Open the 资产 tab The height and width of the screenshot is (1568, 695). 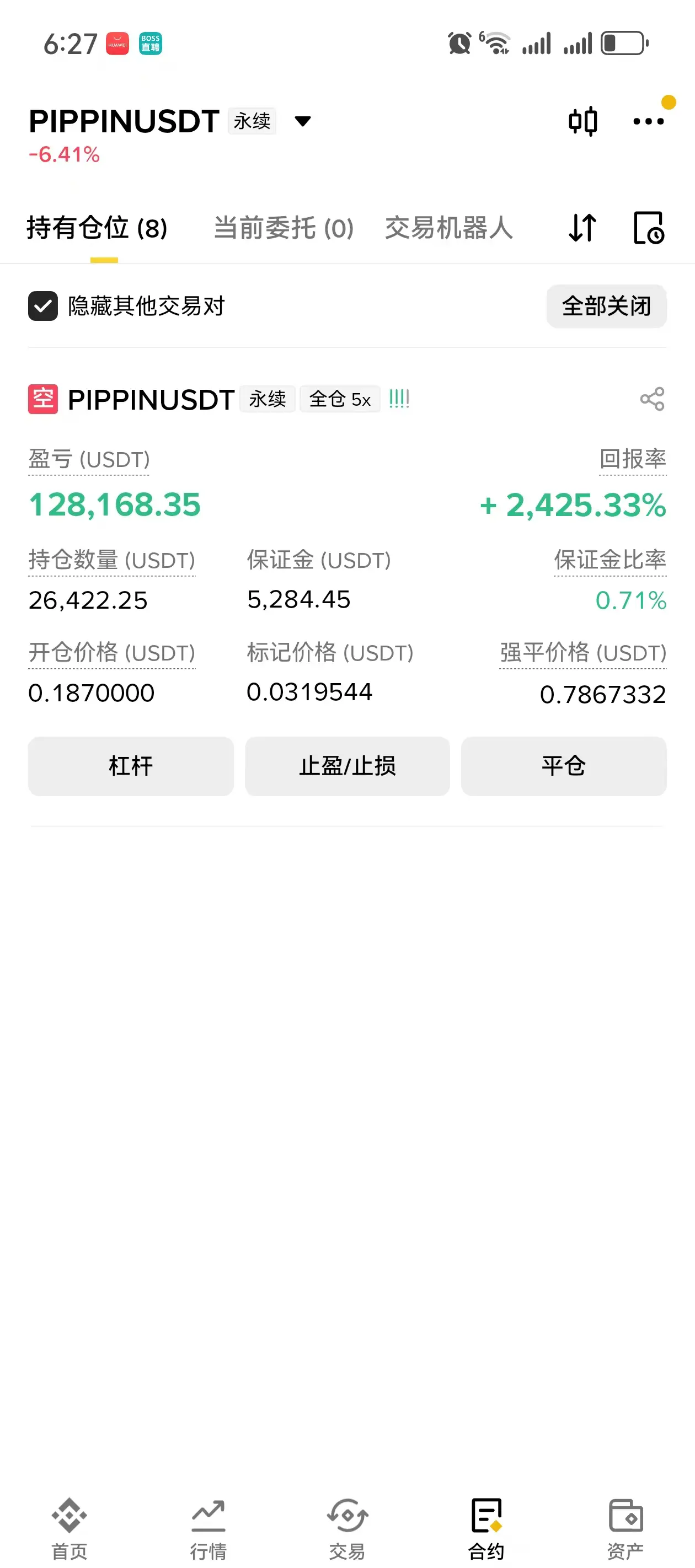click(x=625, y=1528)
